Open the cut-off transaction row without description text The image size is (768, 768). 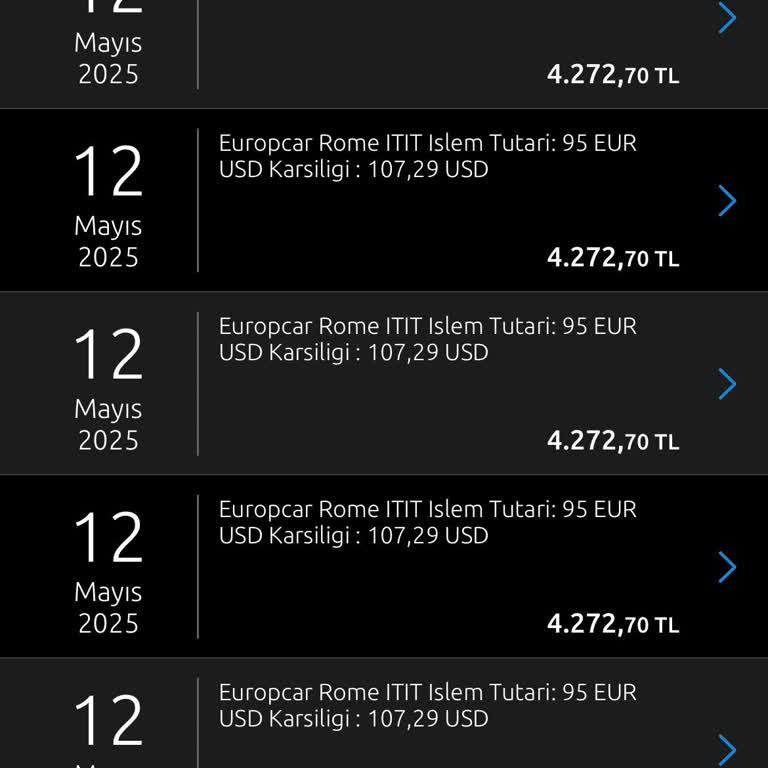(x=727, y=20)
